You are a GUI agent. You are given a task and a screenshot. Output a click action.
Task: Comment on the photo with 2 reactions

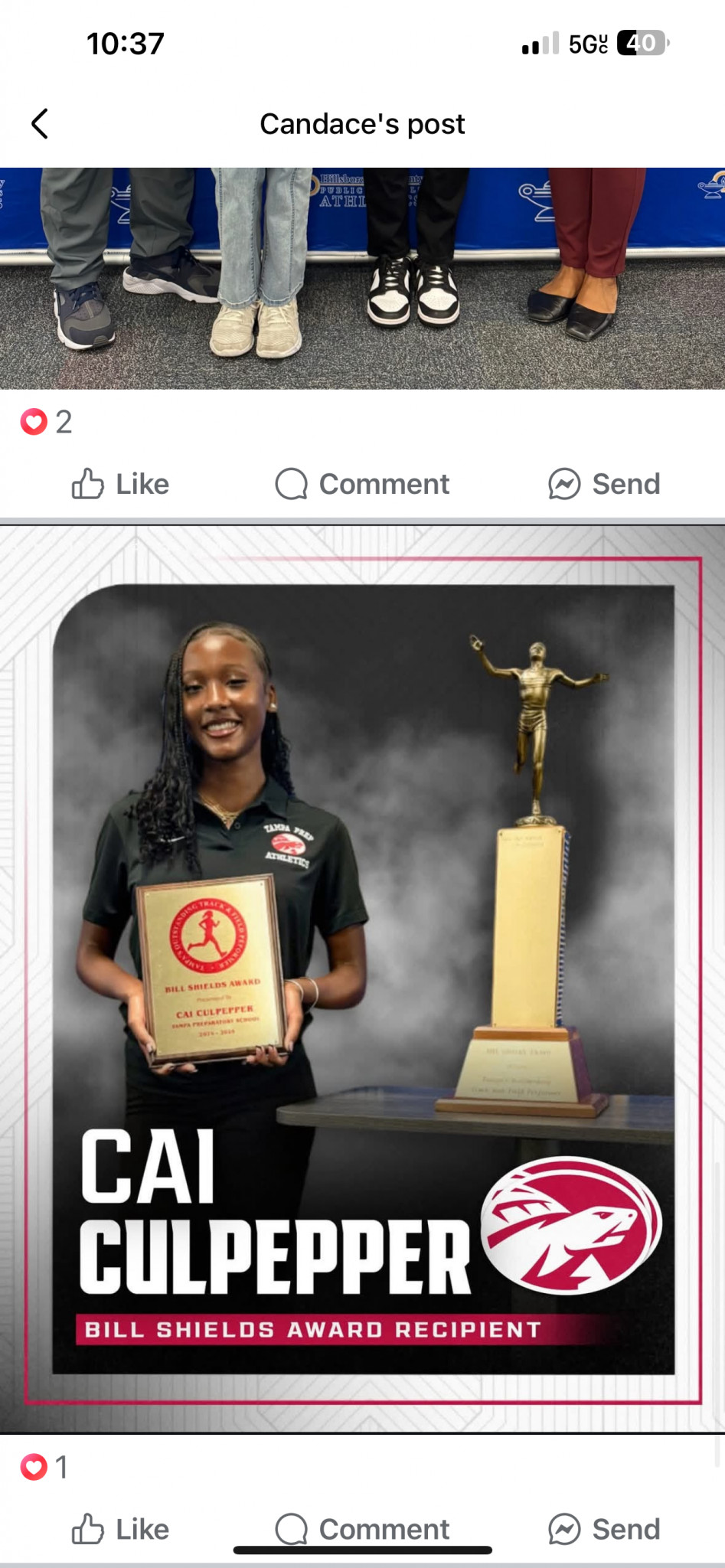tap(362, 484)
